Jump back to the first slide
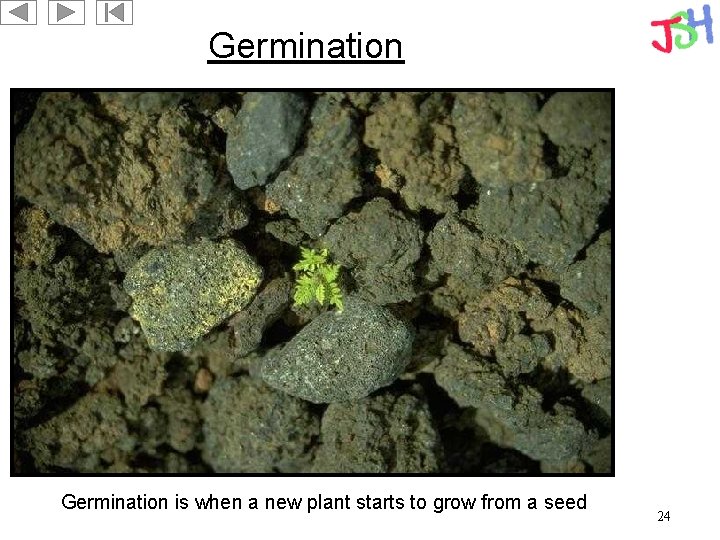Screen dimensions: 720x540 coord(114,12)
